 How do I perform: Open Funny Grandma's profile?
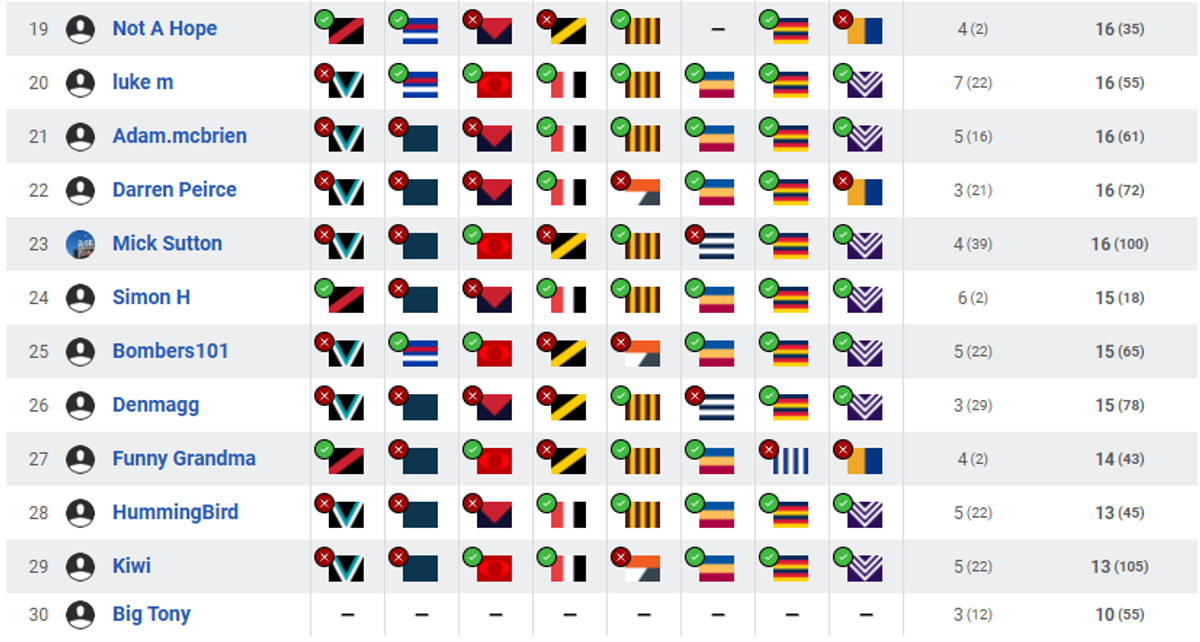point(183,458)
